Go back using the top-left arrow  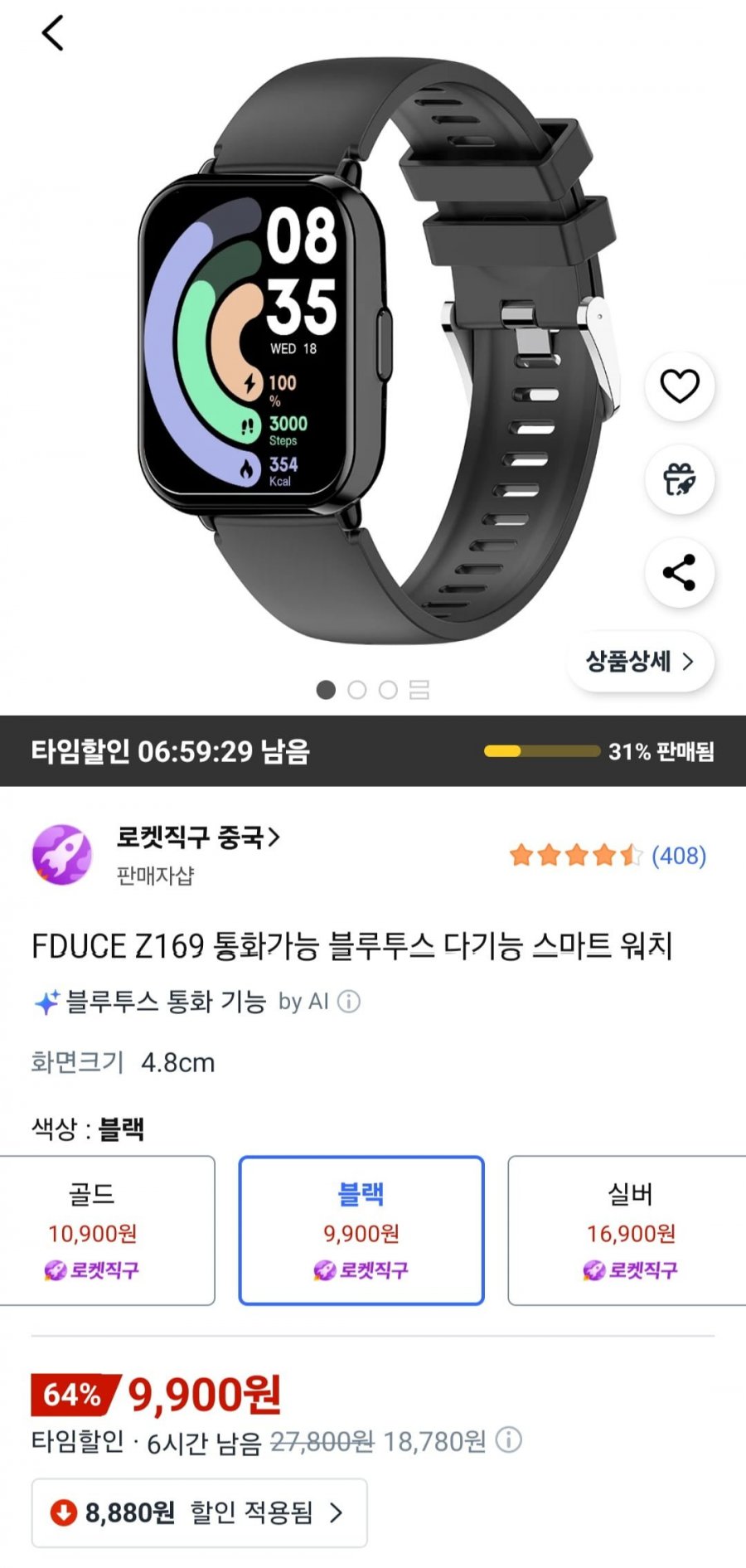point(52,34)
